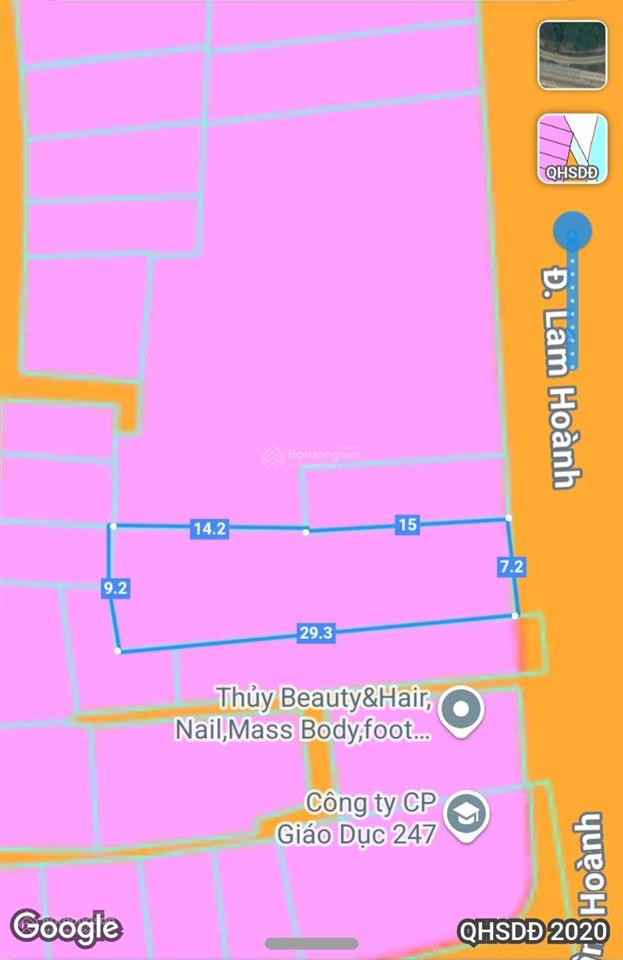Open the Công ty CP Giáo Dục 247 marker
Image resolution: width=623 pixels, height=960 pixels.
click(x=465, y=814)
